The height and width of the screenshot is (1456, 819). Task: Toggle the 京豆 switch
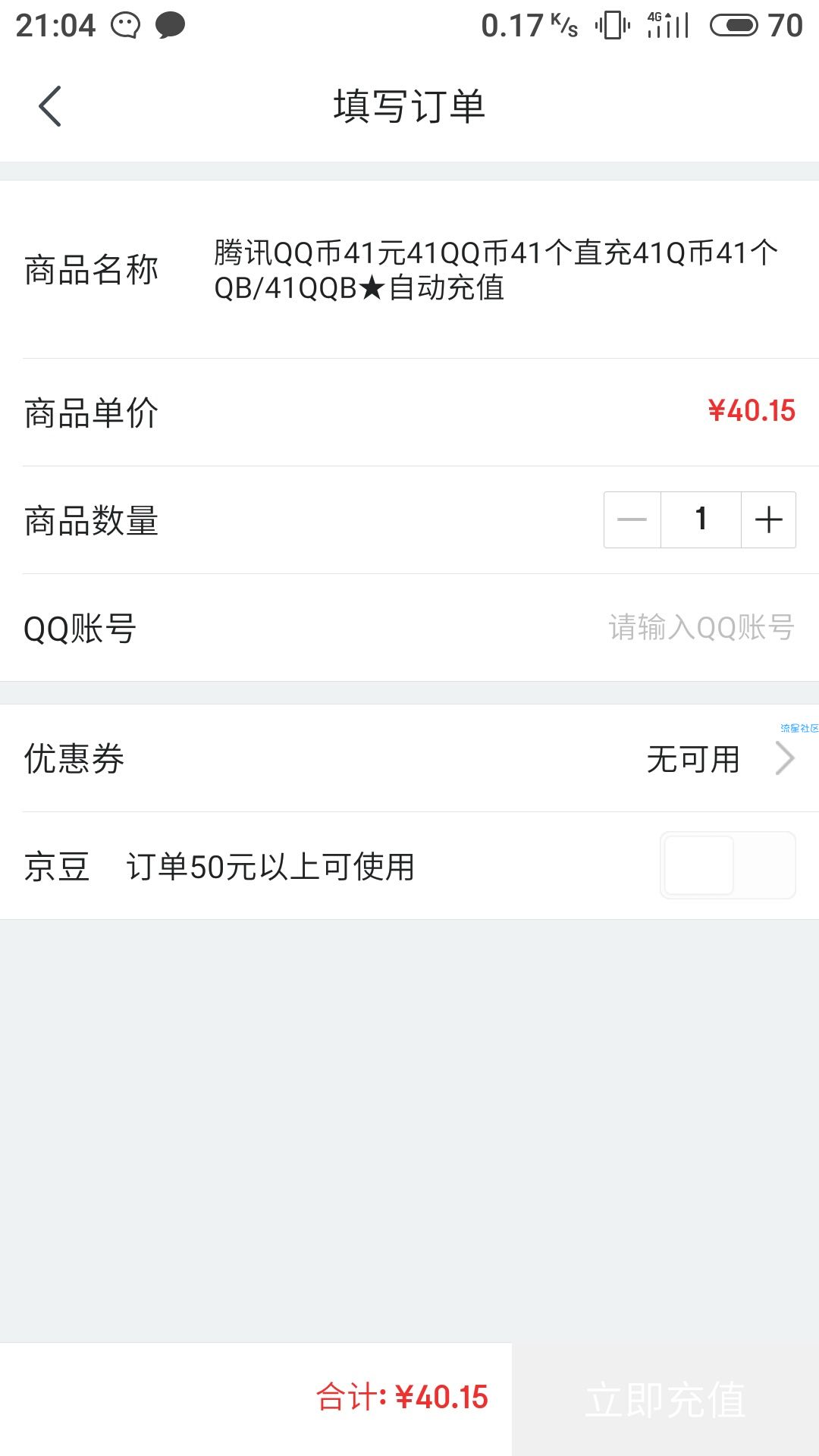pyautogui.click(x=728, y=865)
